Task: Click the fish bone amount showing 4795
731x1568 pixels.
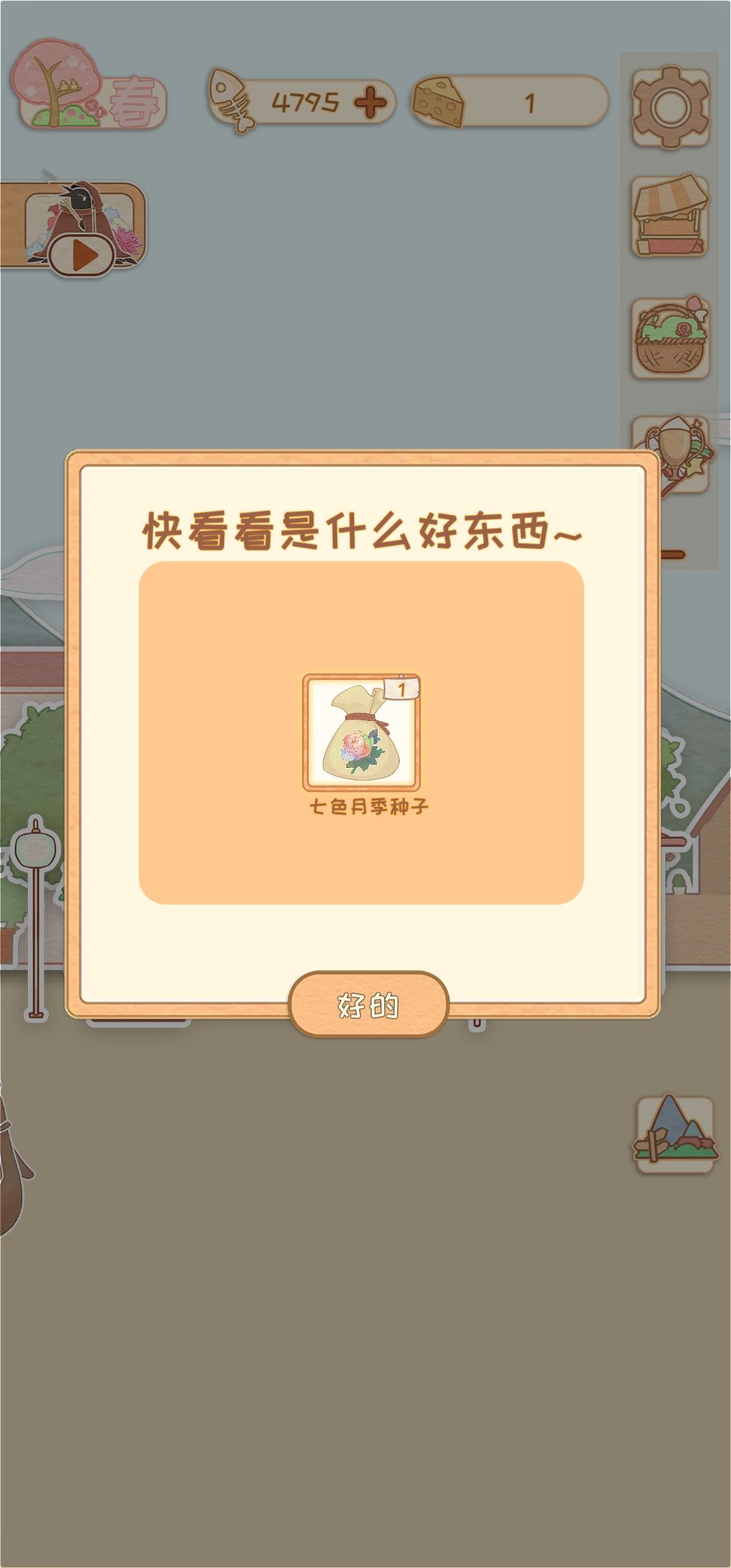Action: pos(306,102)
